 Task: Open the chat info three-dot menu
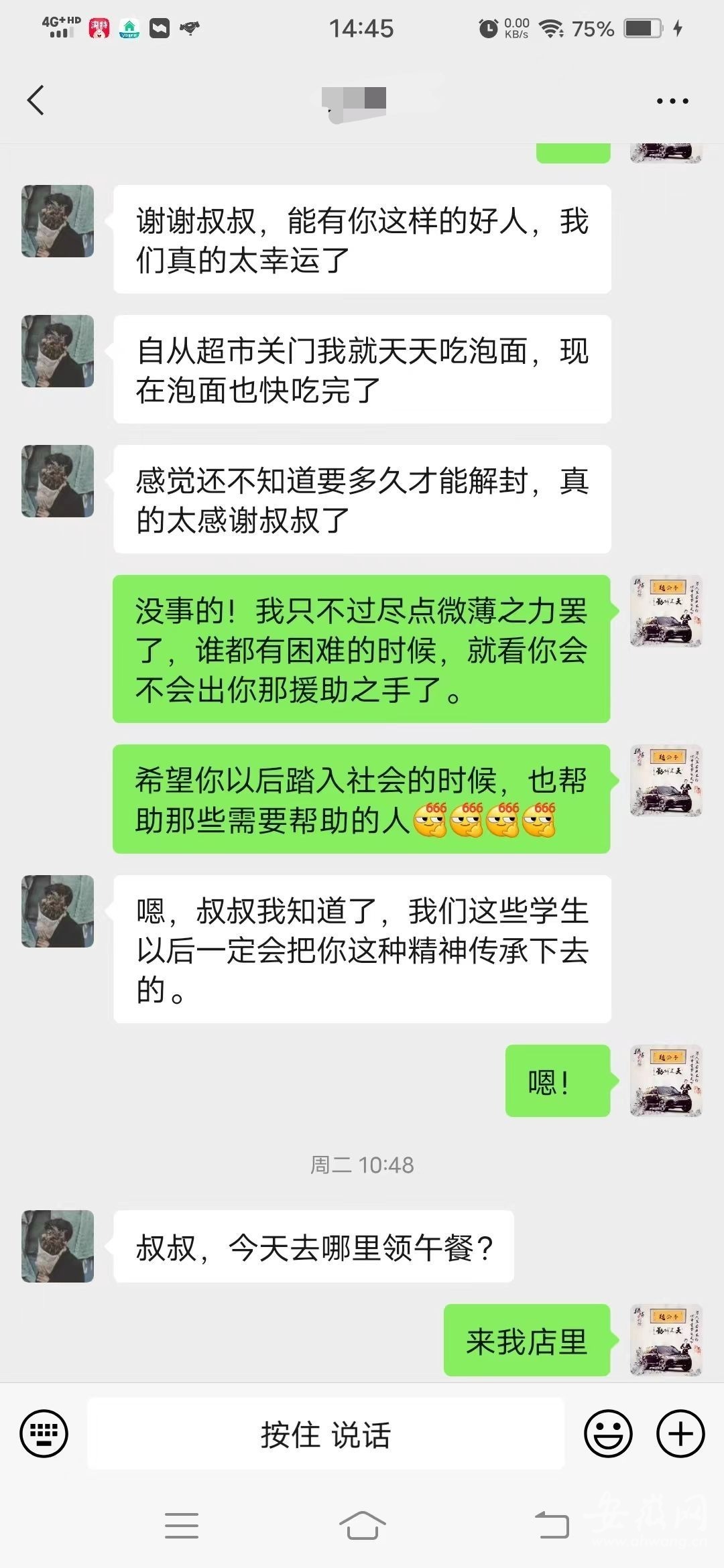pos(672,101)
